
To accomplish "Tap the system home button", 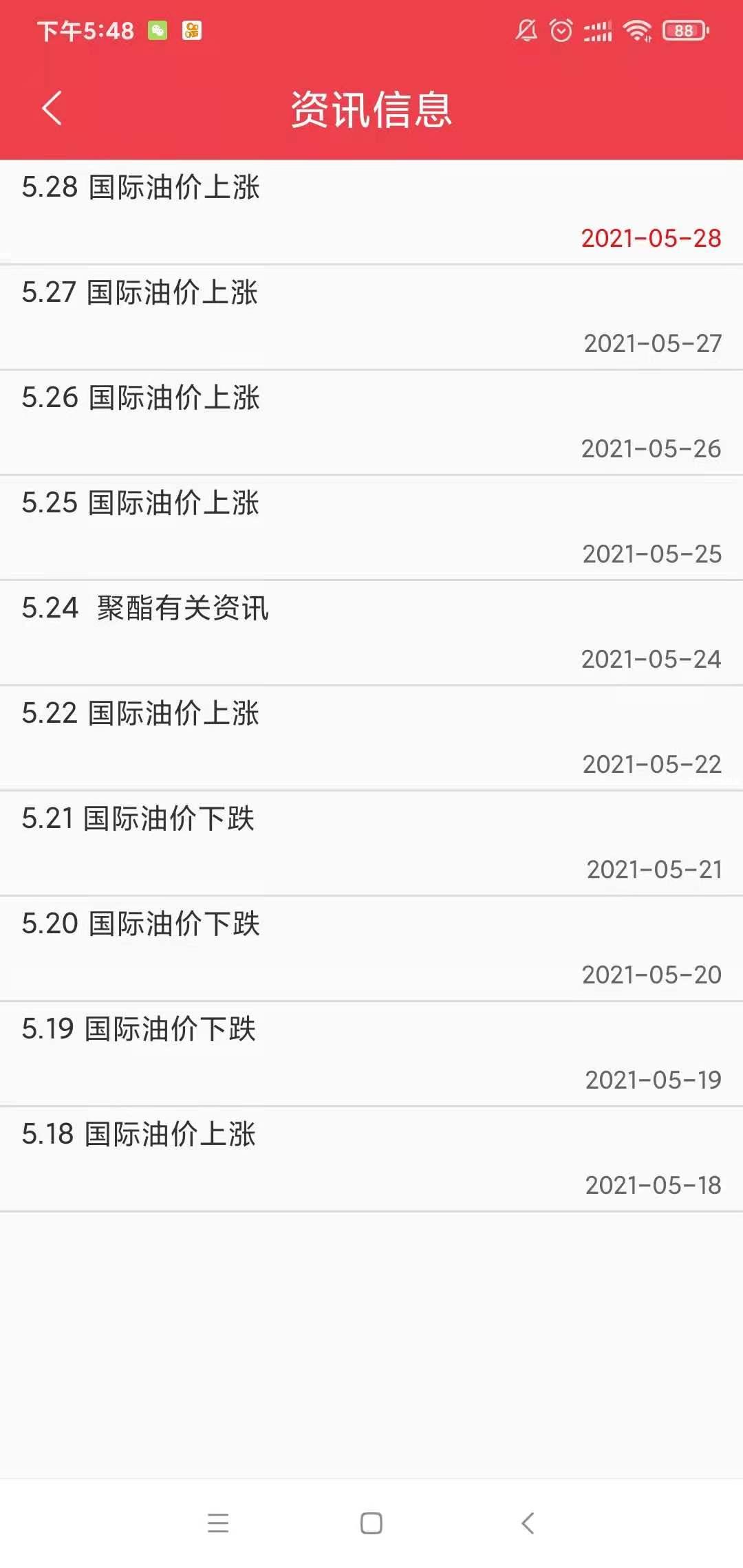I will [x=371, y=1523].
